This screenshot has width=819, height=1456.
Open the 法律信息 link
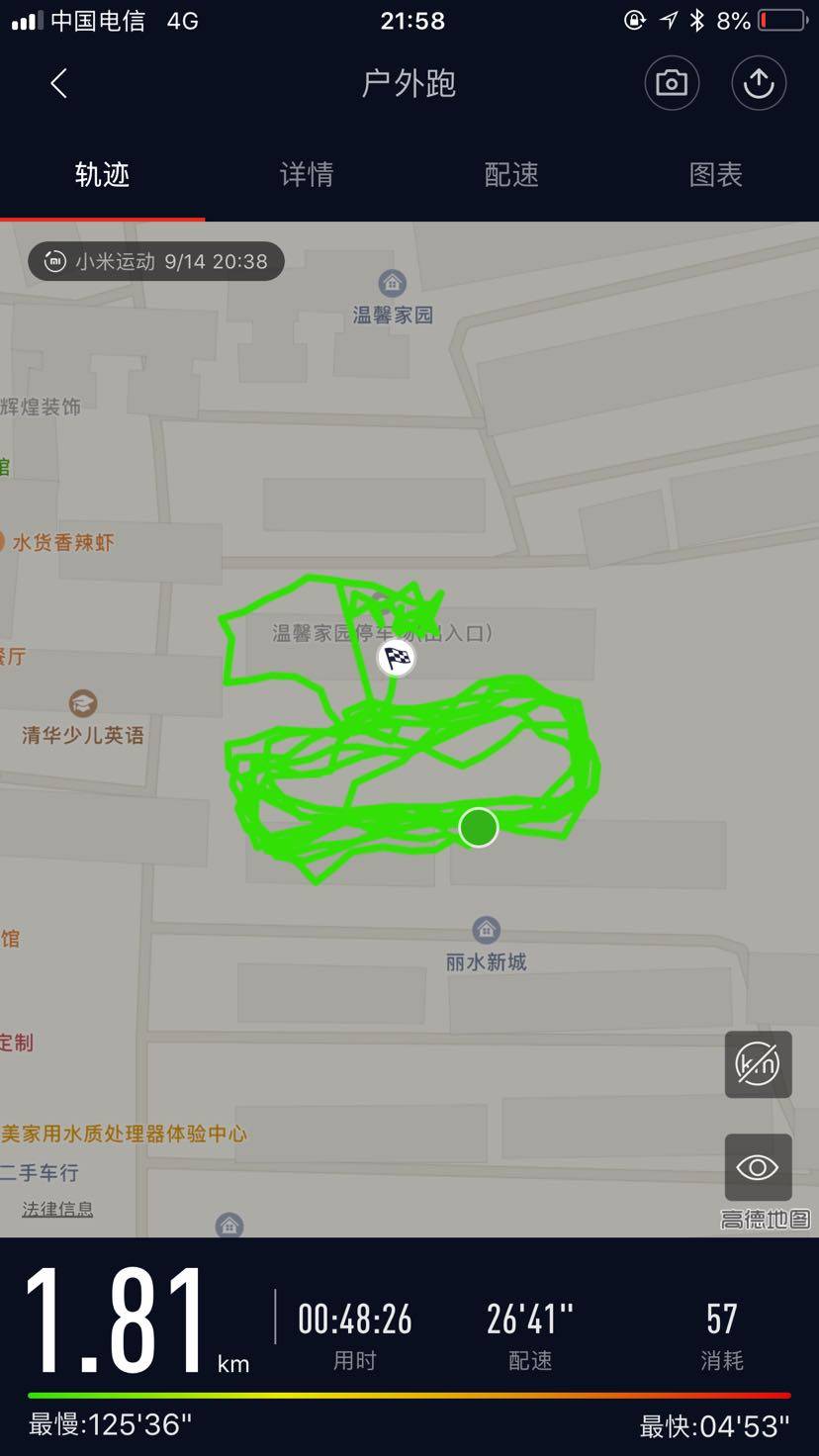tap(57, 1209)
